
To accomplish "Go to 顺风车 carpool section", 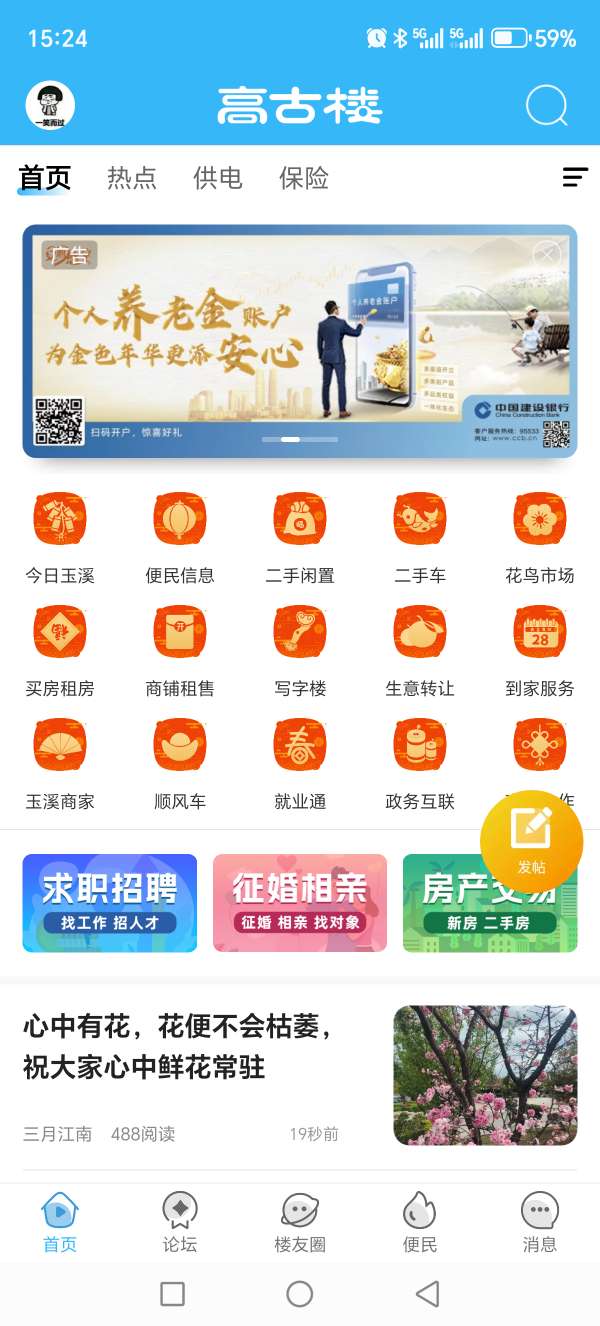I will 180,763.
